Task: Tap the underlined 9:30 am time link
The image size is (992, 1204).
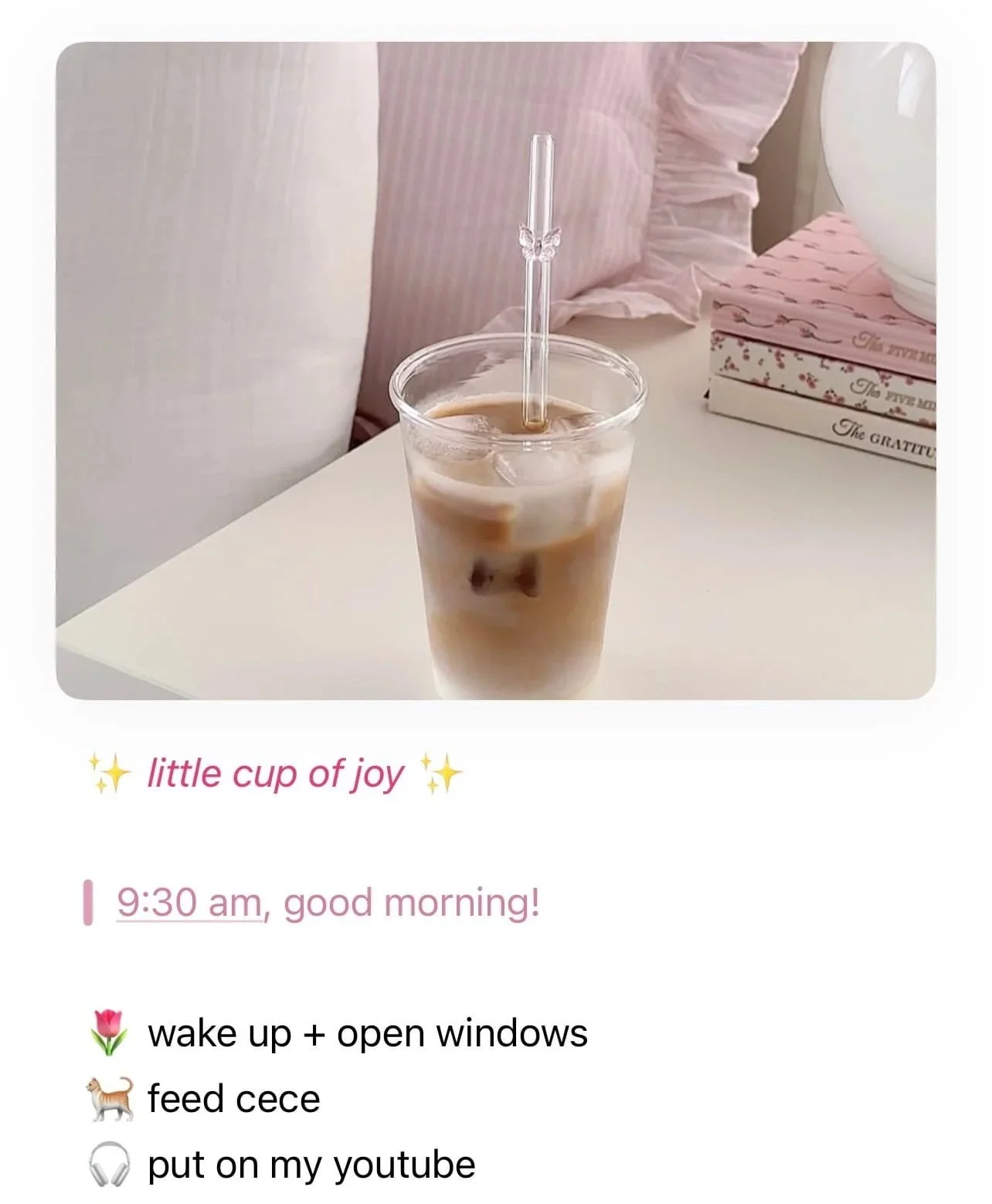Action: click(x=190, y=903)
